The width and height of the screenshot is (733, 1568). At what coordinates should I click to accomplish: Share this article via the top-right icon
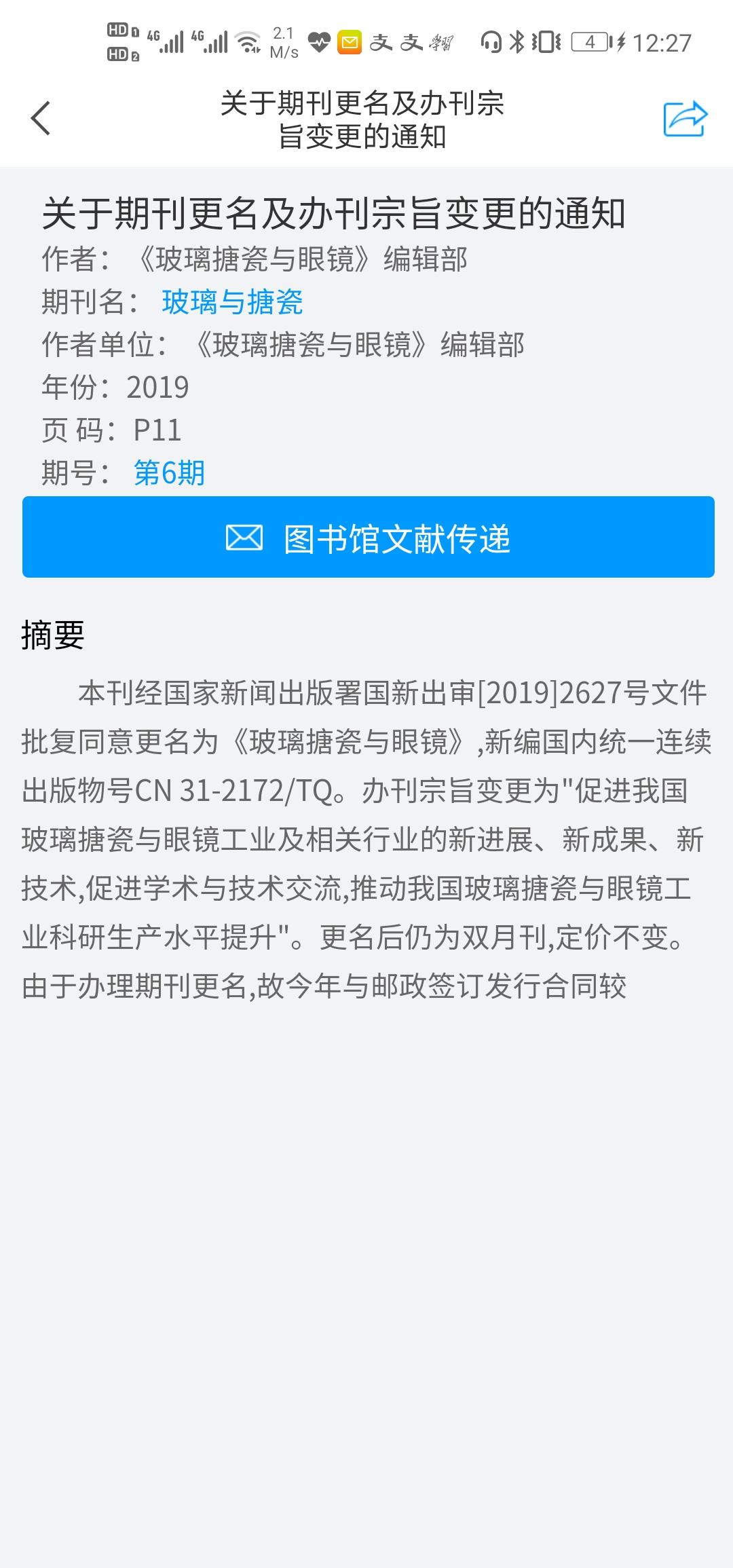pyautogui.click(x=685, y=119)
